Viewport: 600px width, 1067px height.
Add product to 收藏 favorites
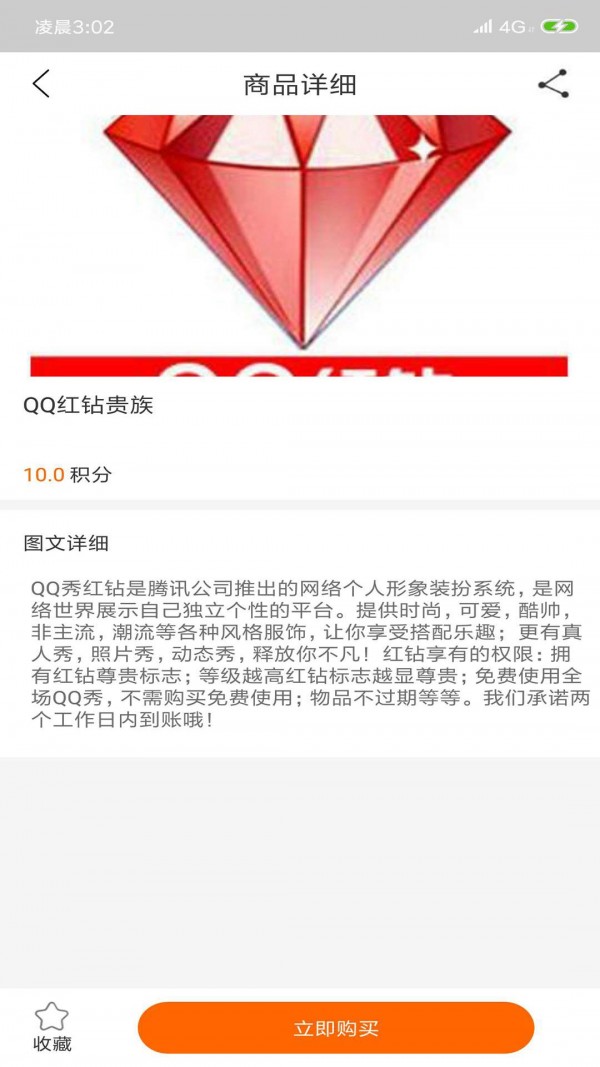pos(52,1028)
